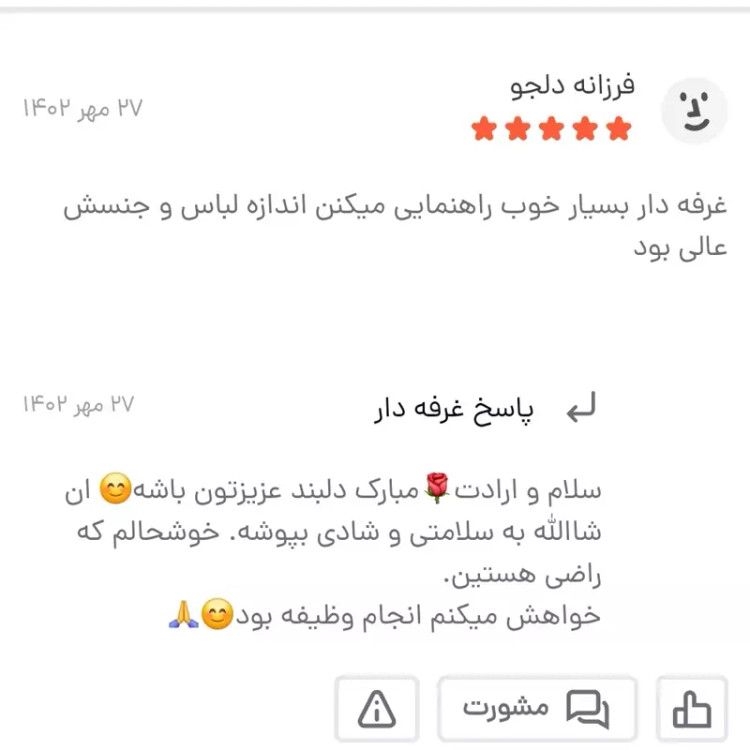Report this review with the warning icon
The width and height of the screenshot is (750, 750).
[x=377, y=709]
